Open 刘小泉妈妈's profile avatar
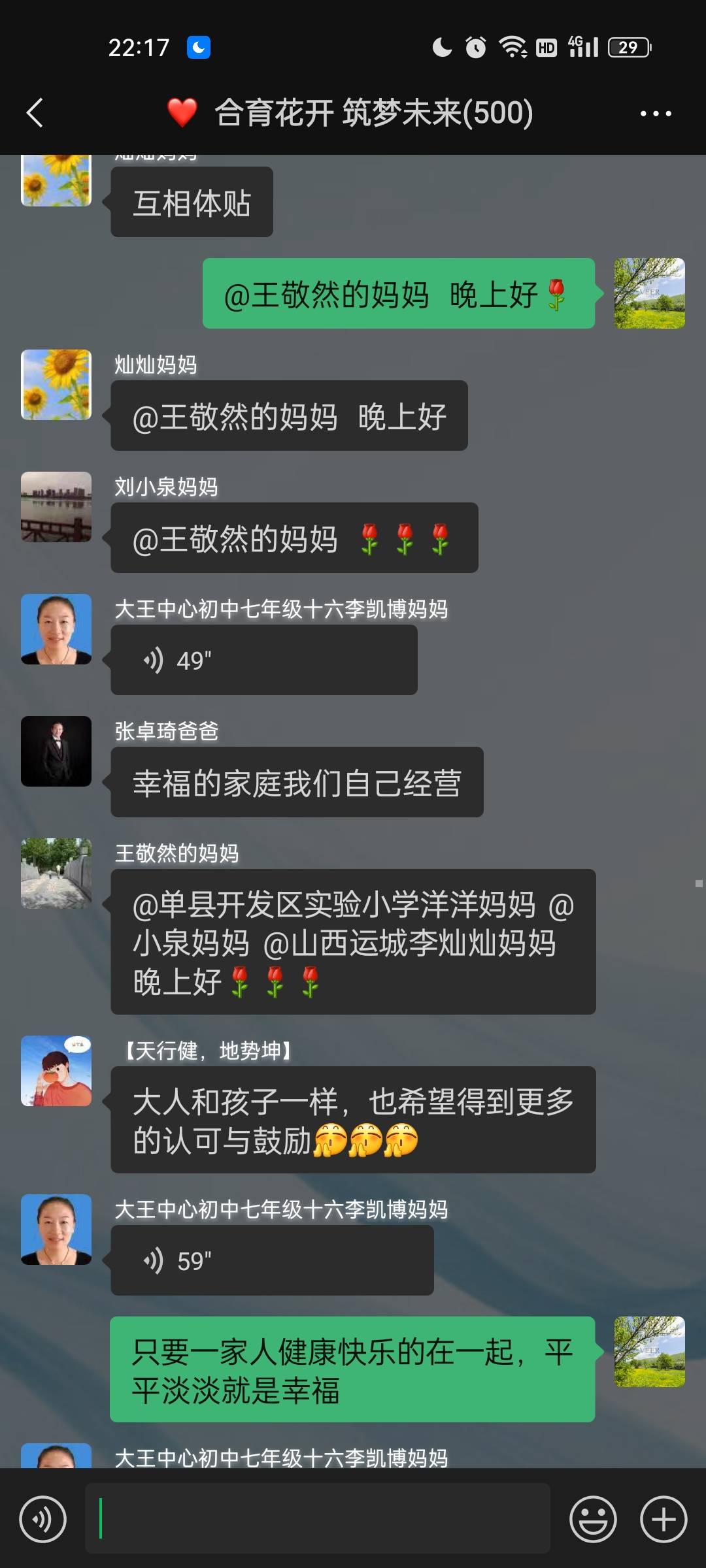 pyautogui.click(x=56, y=508)
